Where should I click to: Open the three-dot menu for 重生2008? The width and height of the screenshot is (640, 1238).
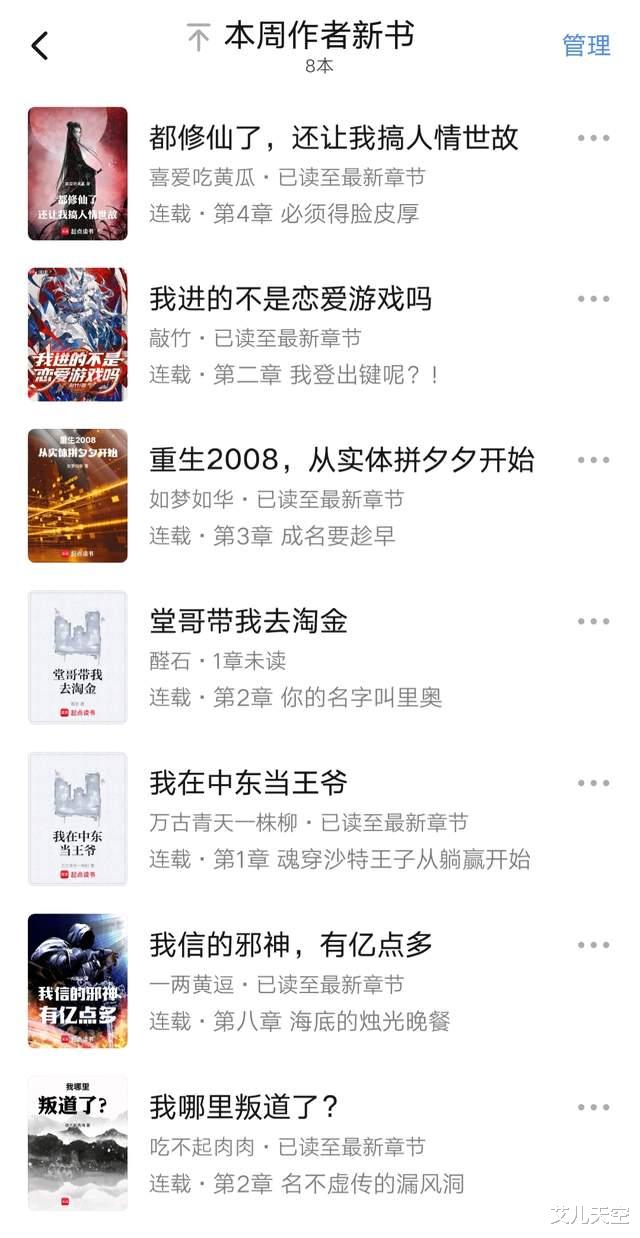pyautogui.click(x=593, y=460)
